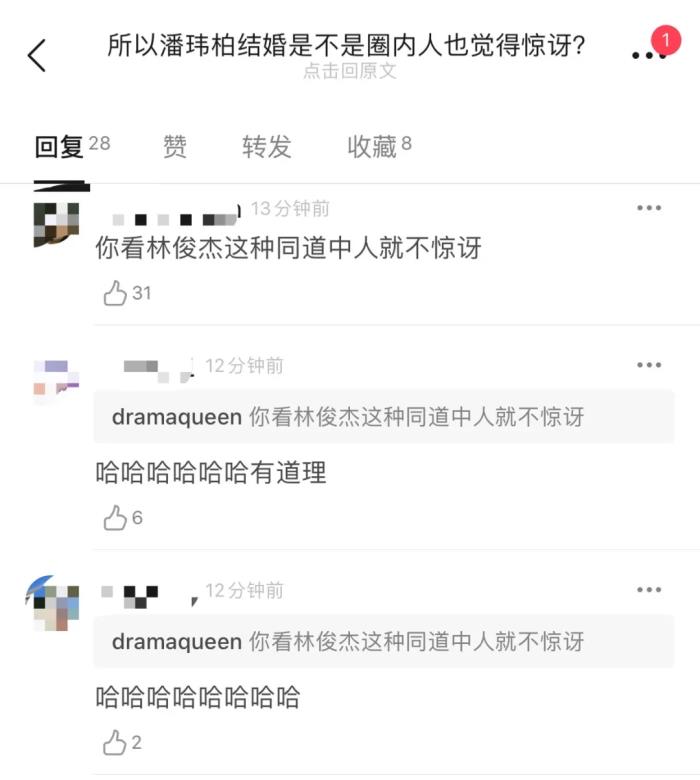
Task: Tap 点击回原文 to return to original post
Action: (x=350, y=72)
